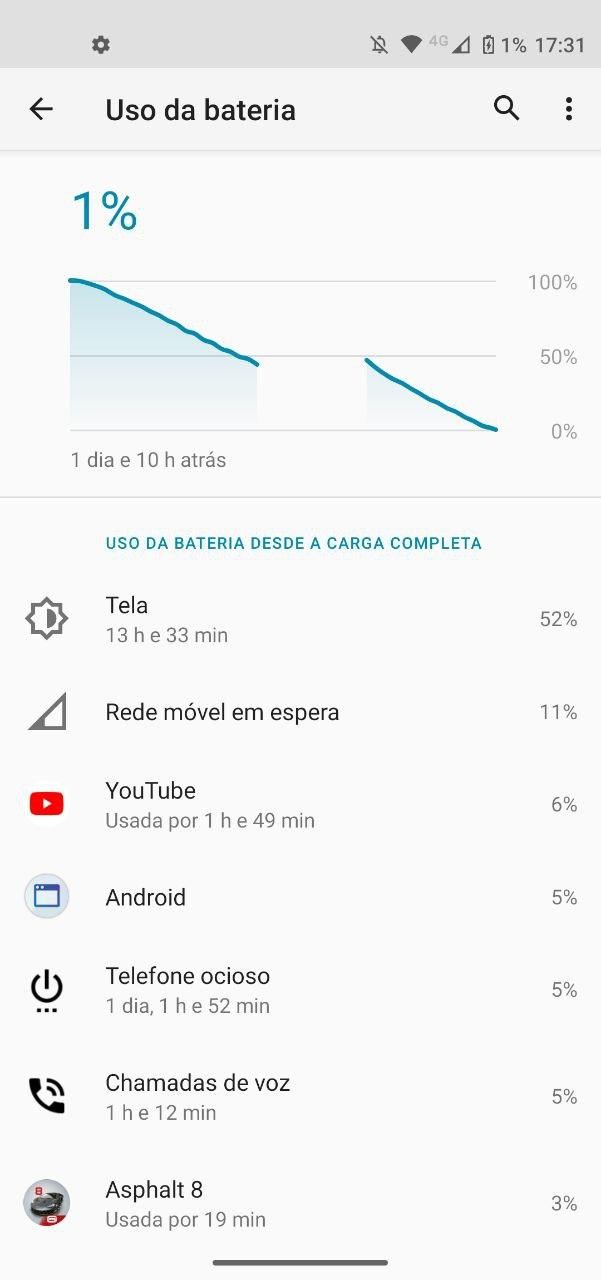
Task: Open Chamadas de voz usage details
Action: [x=300, y=1096]
